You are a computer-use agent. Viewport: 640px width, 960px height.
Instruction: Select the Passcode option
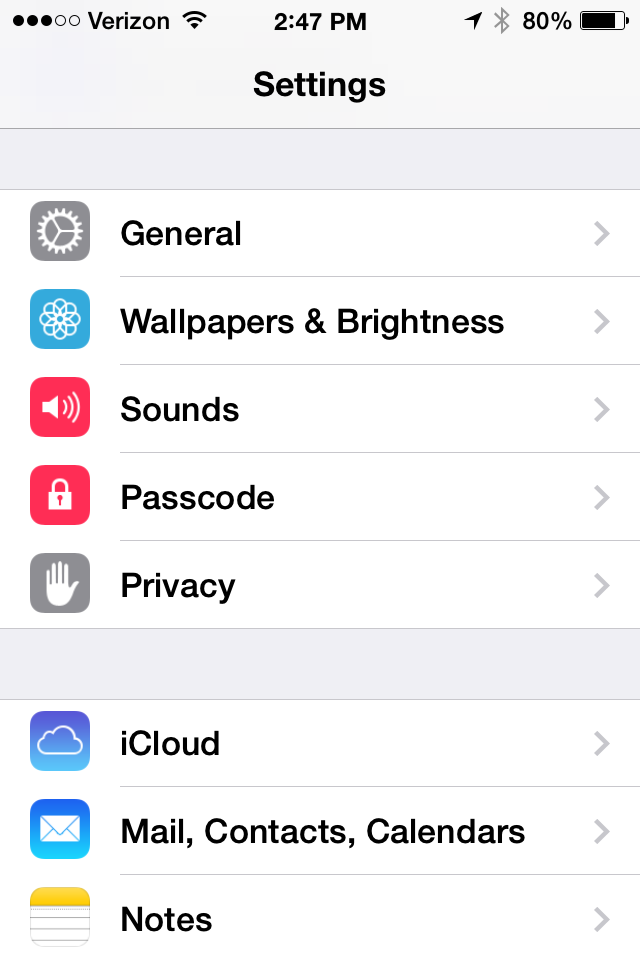click(320, 497)
